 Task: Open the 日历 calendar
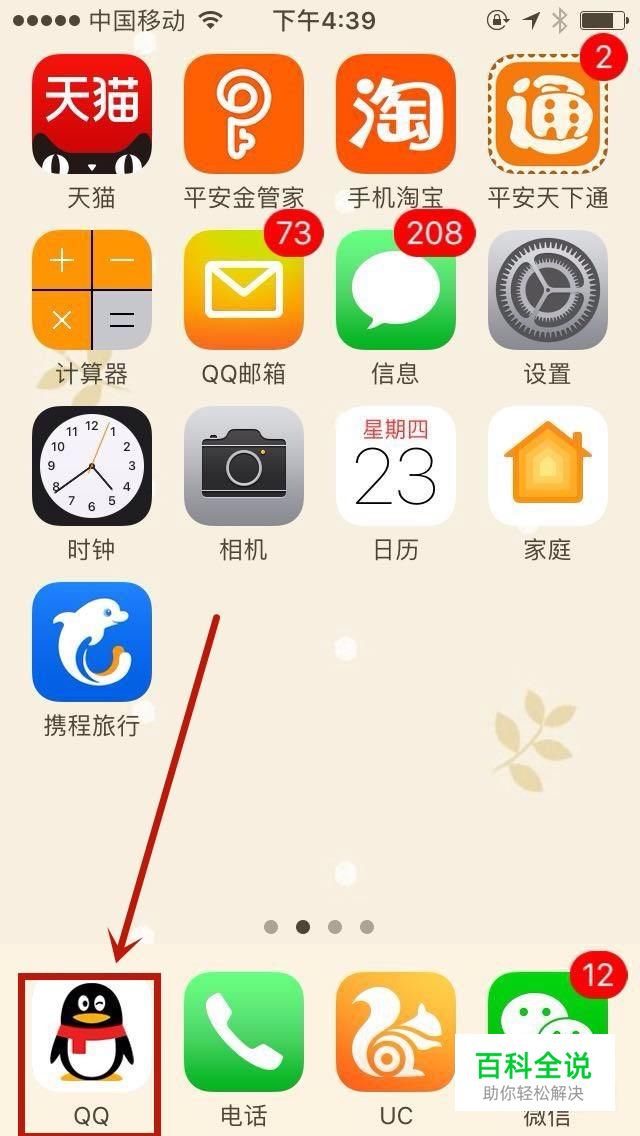[x=396, y=466]
